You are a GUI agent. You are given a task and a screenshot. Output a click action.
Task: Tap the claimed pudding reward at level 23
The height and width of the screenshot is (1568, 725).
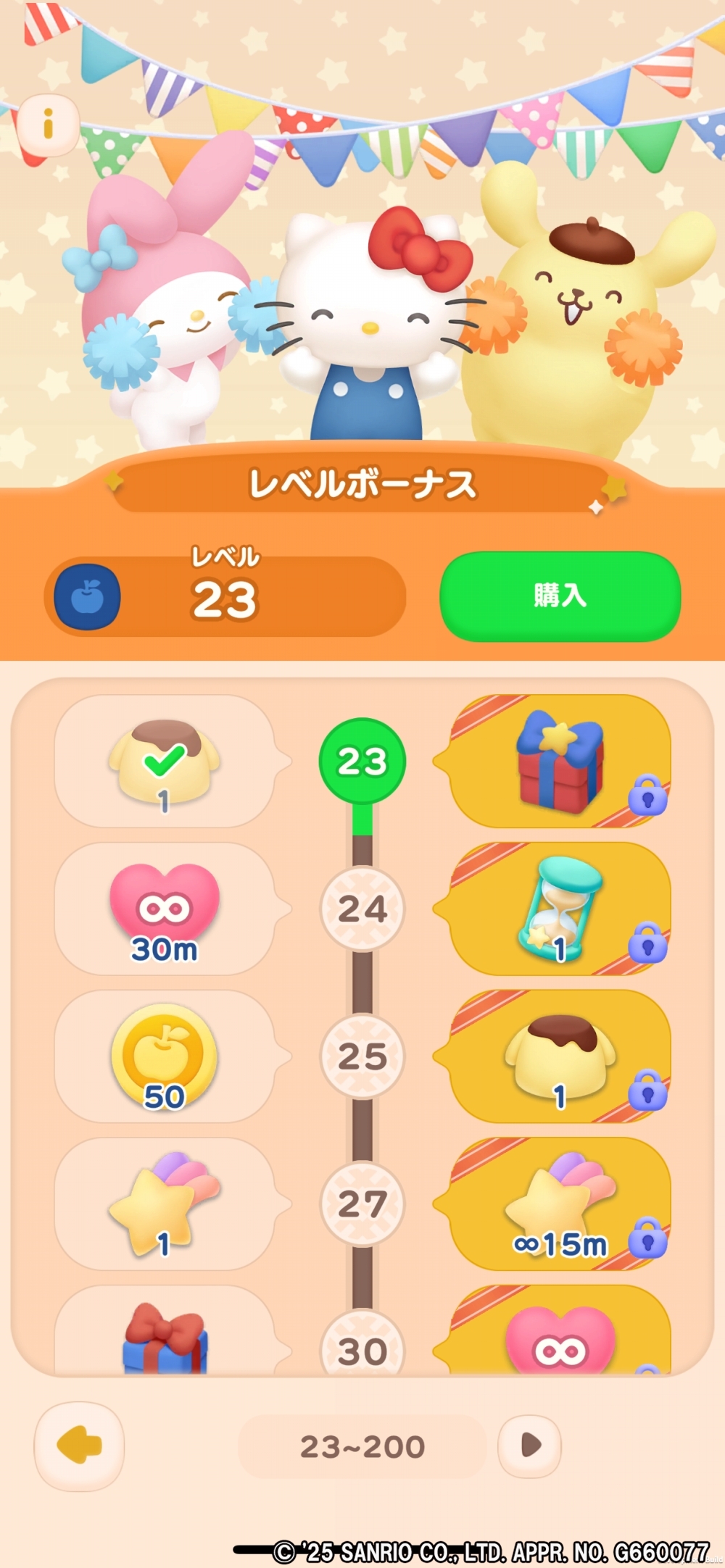point(165,761)
